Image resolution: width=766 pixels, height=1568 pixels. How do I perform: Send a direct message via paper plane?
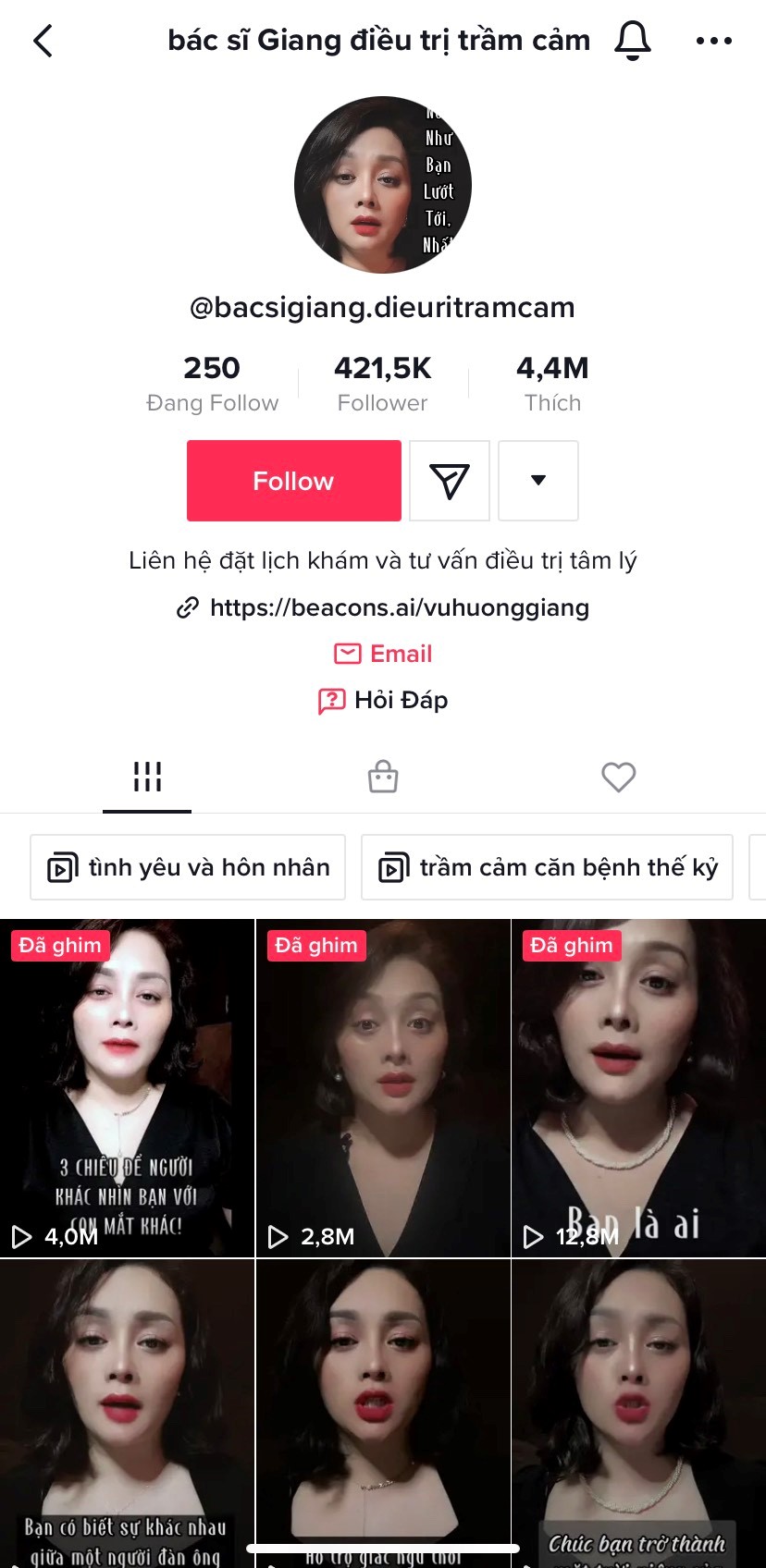tap(449, 481)
